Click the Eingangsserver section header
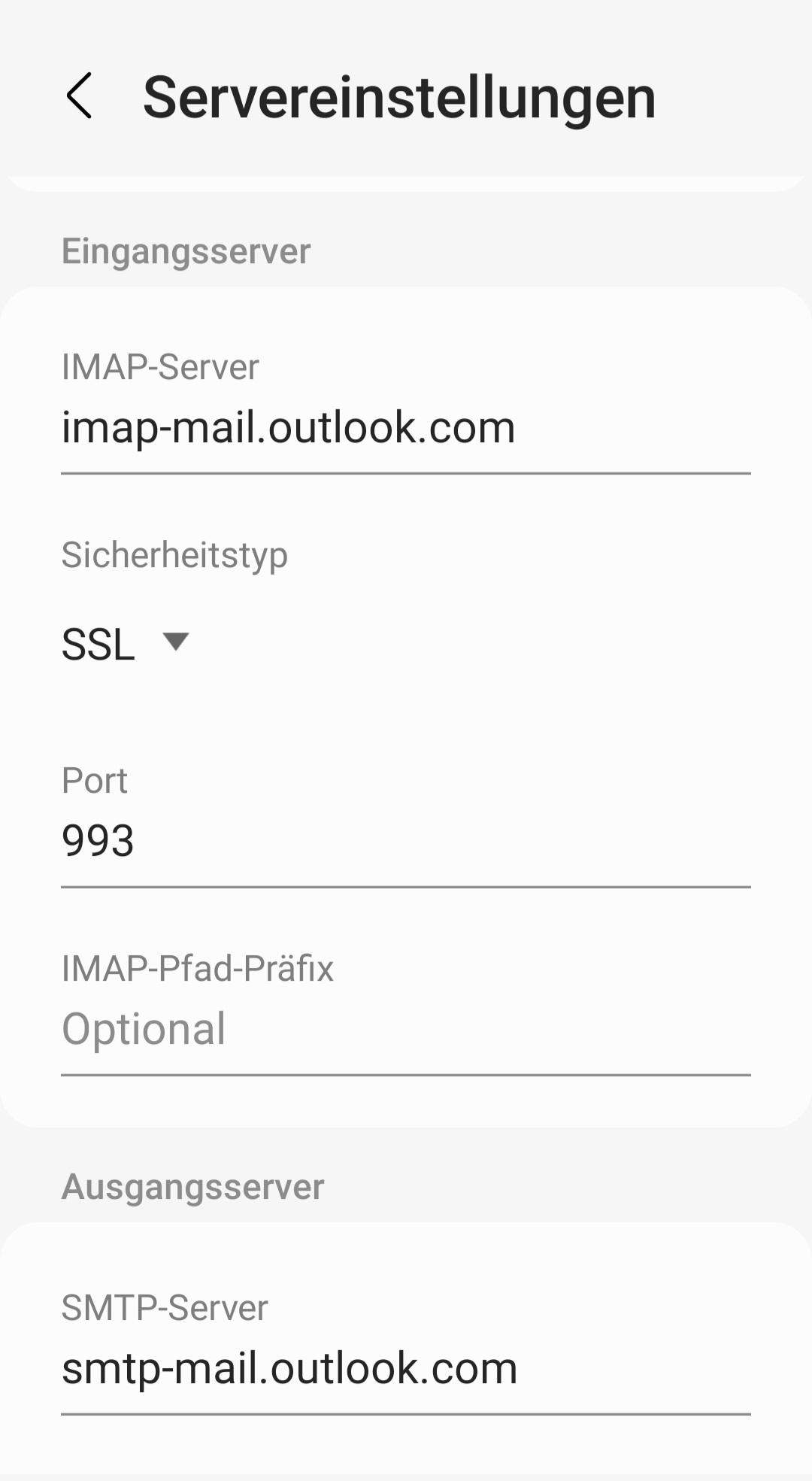The height and width of the screenshot is (1481, 812). point(185,250)
